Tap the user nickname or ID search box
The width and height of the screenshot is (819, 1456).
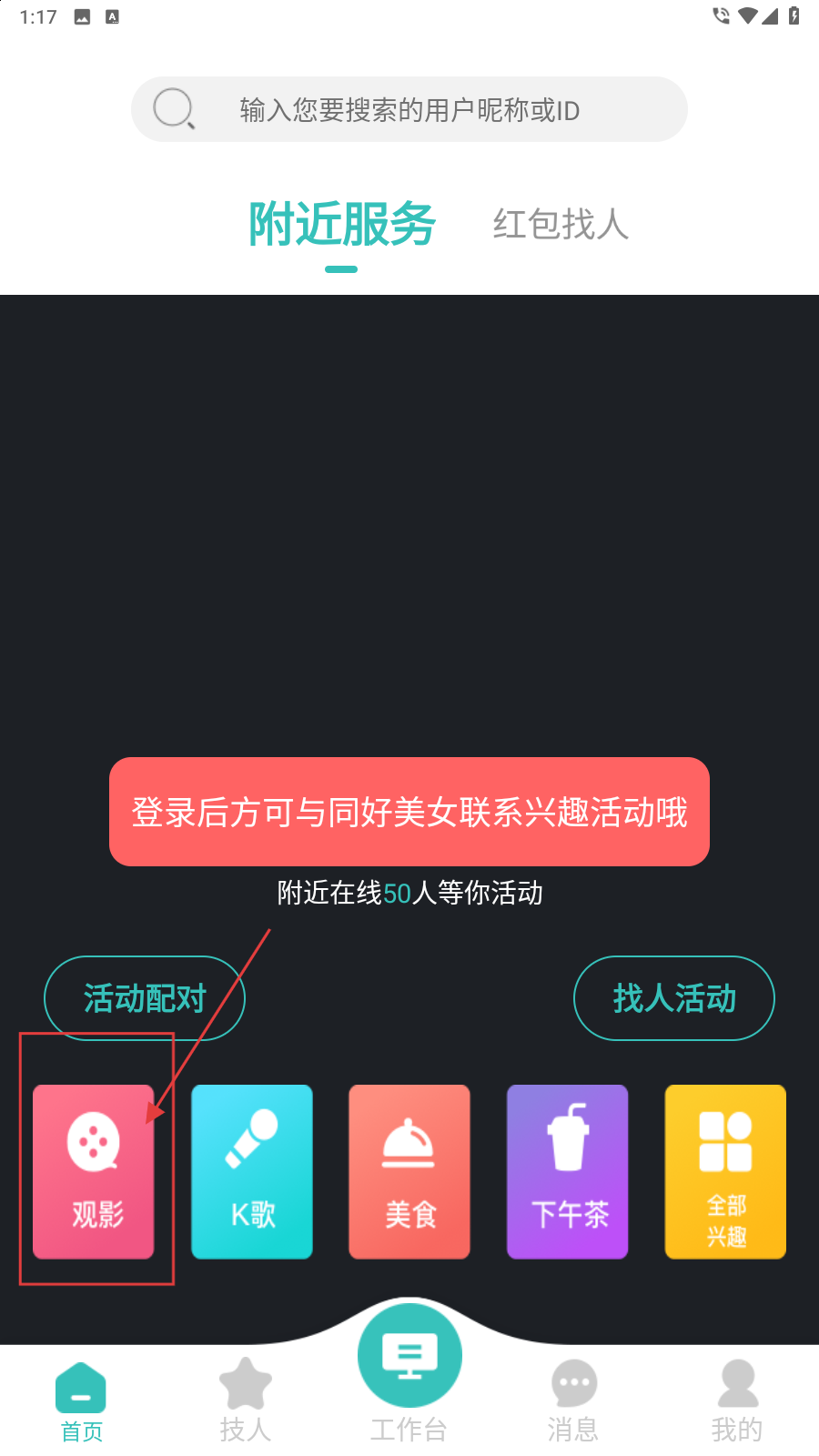409,109
